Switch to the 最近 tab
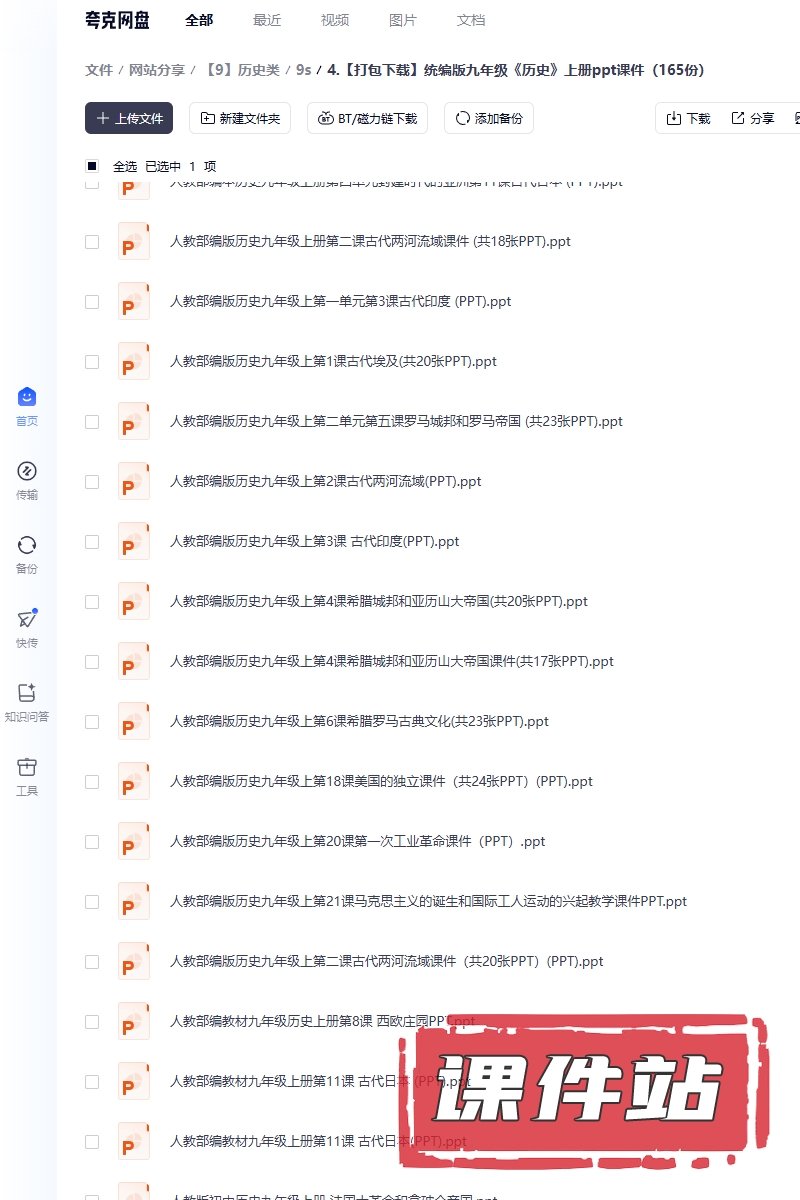The width and height of the screenshot is (800, 1200). tap(267, 20)
